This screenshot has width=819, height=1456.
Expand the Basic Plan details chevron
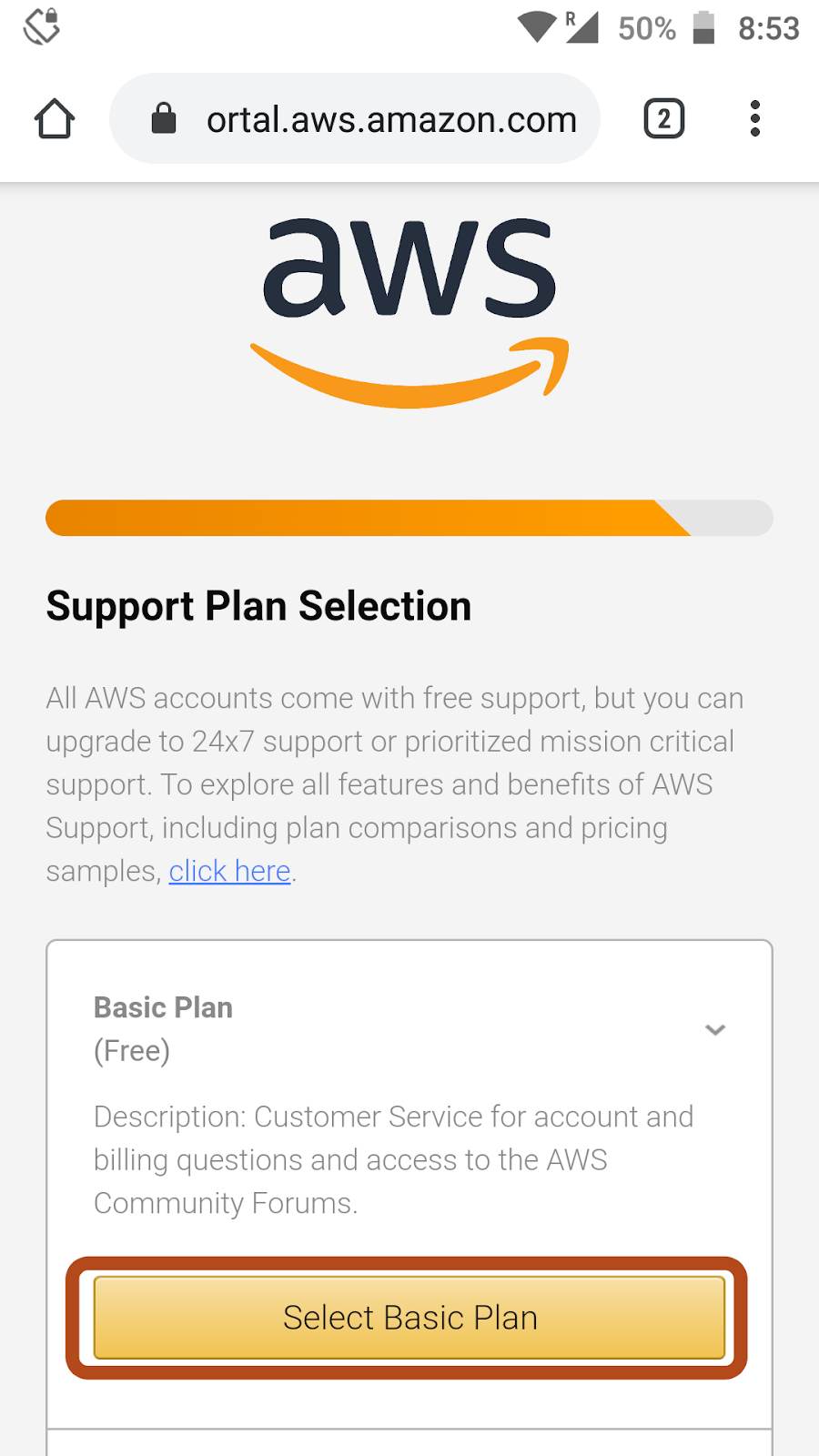click(x=715, y=1030)
